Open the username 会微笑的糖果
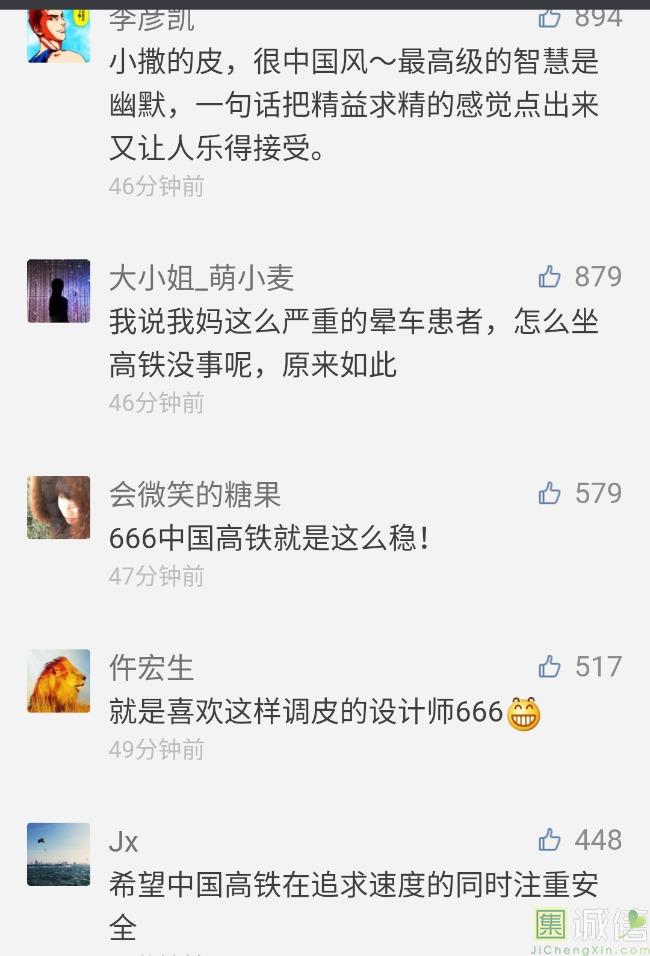Image resolution: width=650 pixels, height=956 pixels. coord(195,494)
